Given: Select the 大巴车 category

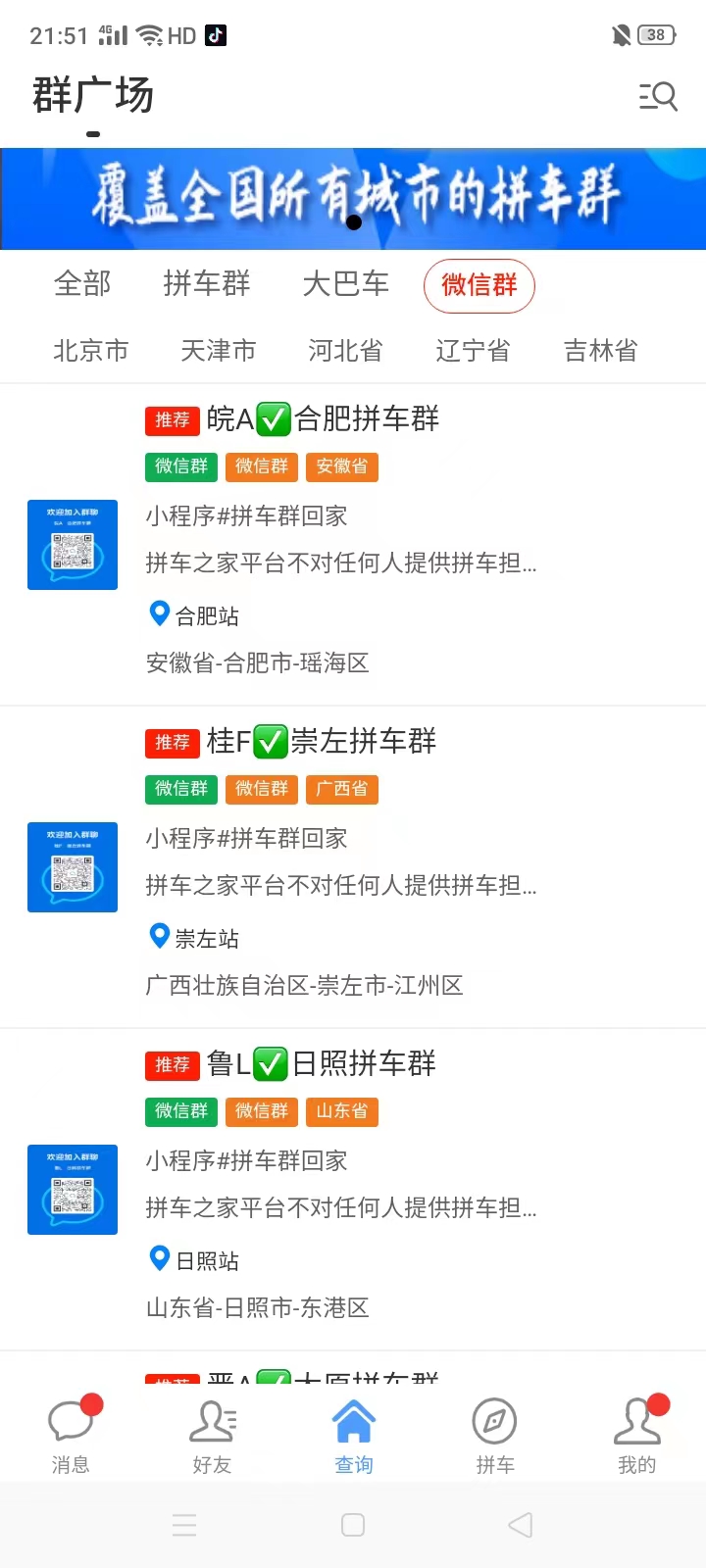Looking at the screenshot, I should pos(344,284).
